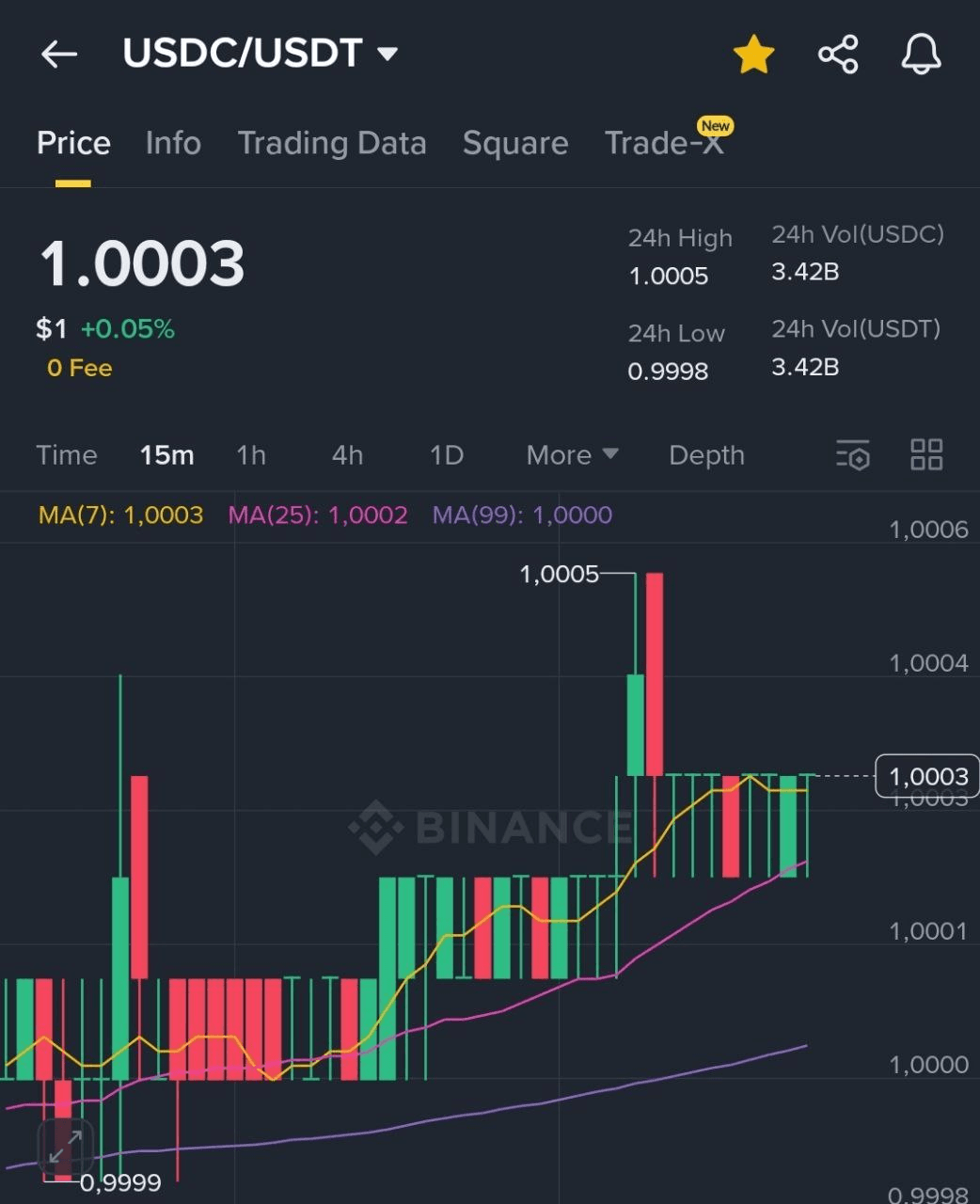View the Trade-X feature with New badge
Viewport: 980px width, 1204px height.
pyautogui.click(x=664, y=143)
